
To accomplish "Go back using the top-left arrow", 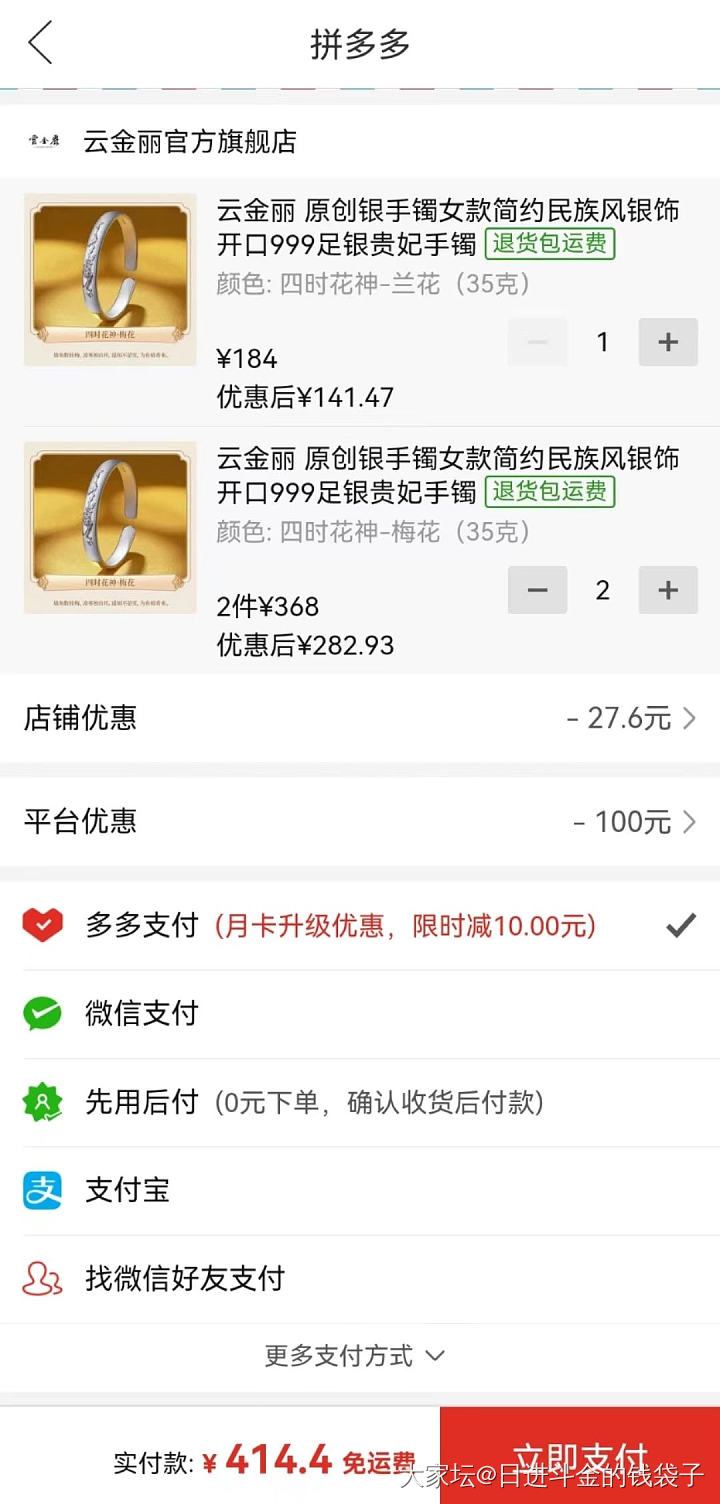I will click(40, 44).
